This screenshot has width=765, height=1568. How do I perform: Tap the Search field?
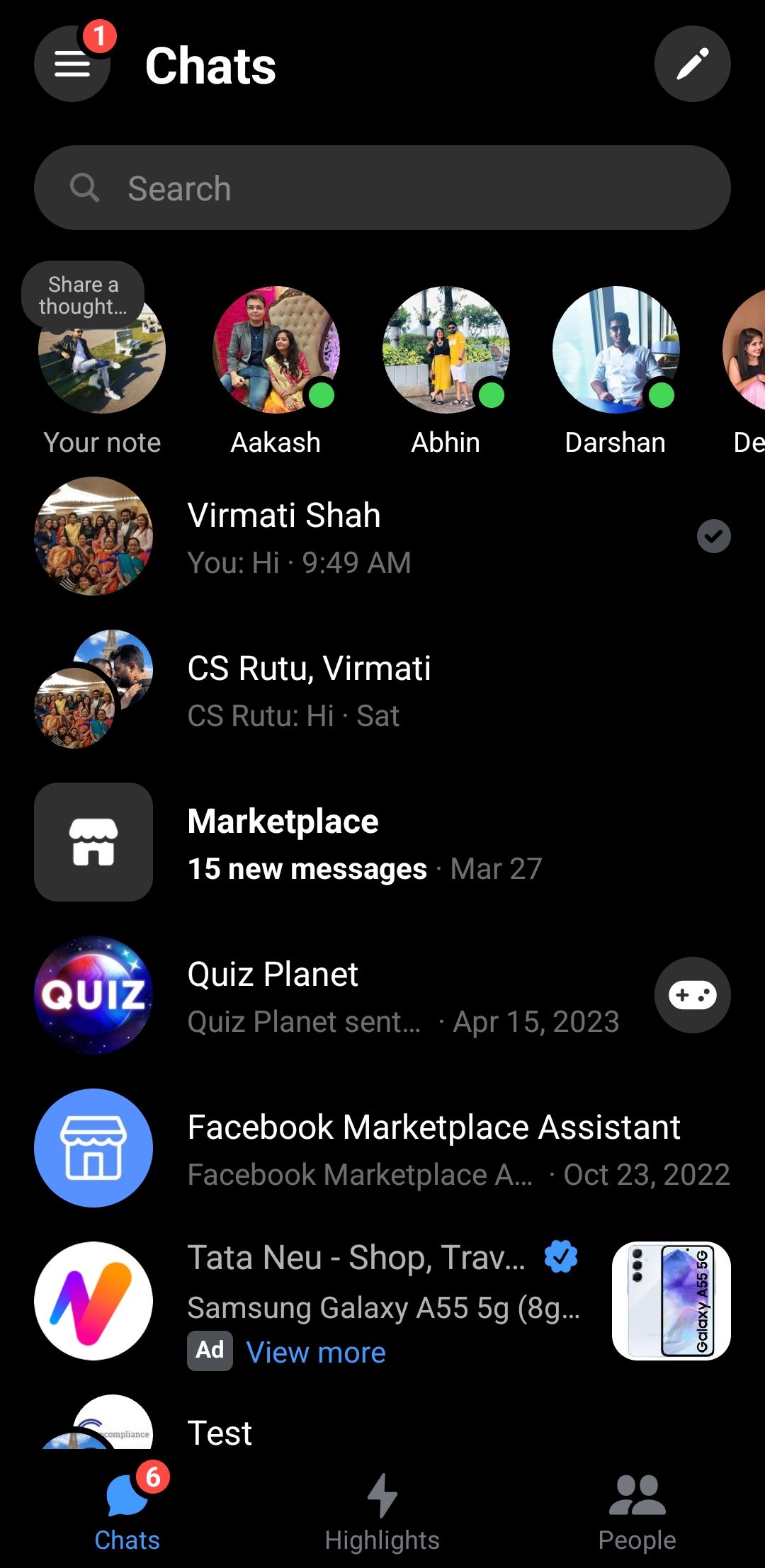(x=382, y=188)
